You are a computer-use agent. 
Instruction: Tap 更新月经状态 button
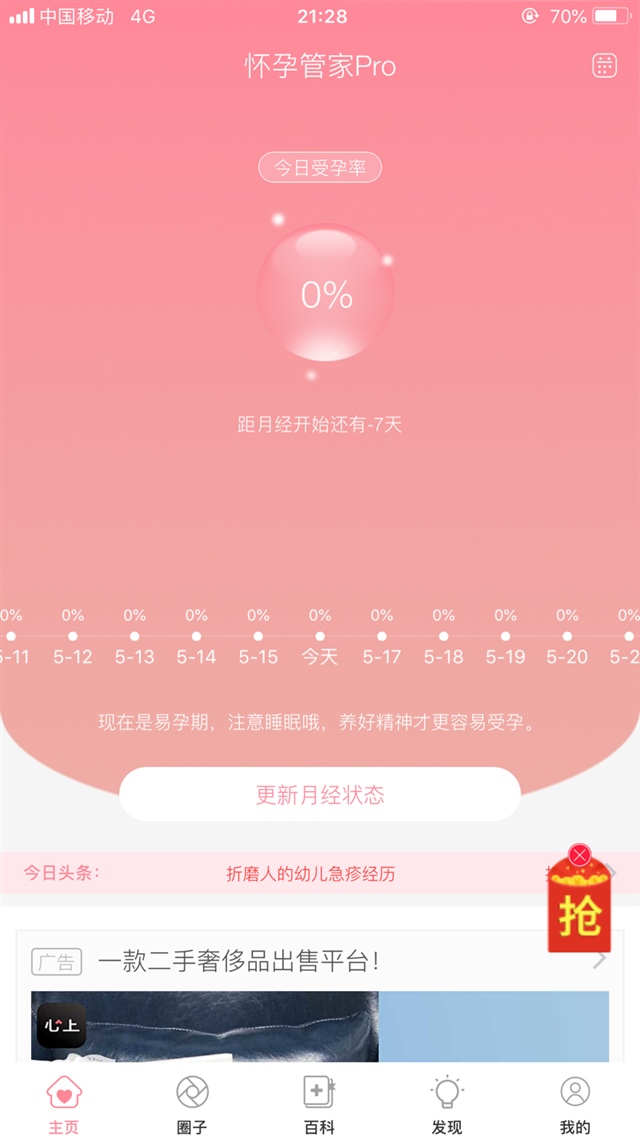(x=320, y=795)
